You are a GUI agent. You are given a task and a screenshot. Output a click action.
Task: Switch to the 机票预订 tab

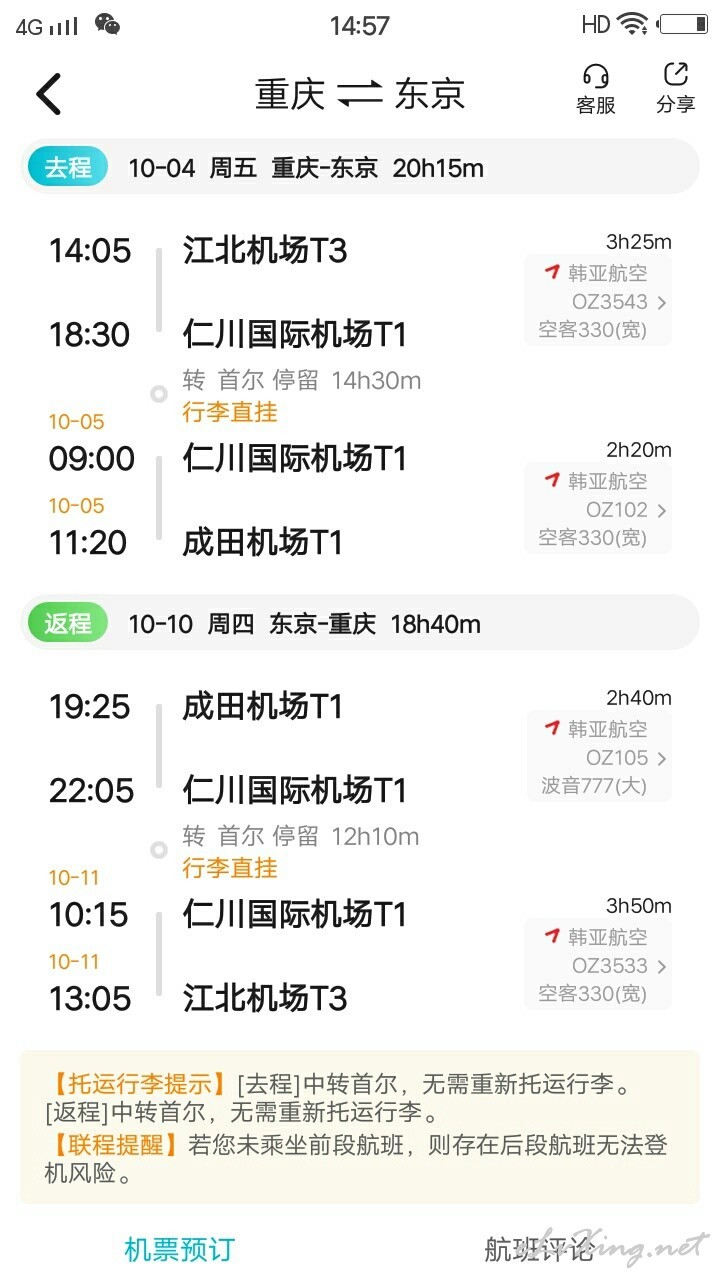tap(180, 1249)
